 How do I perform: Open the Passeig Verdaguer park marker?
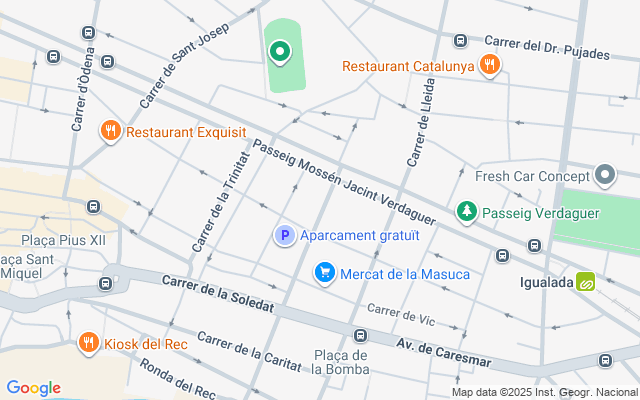(x=466, y=212)
